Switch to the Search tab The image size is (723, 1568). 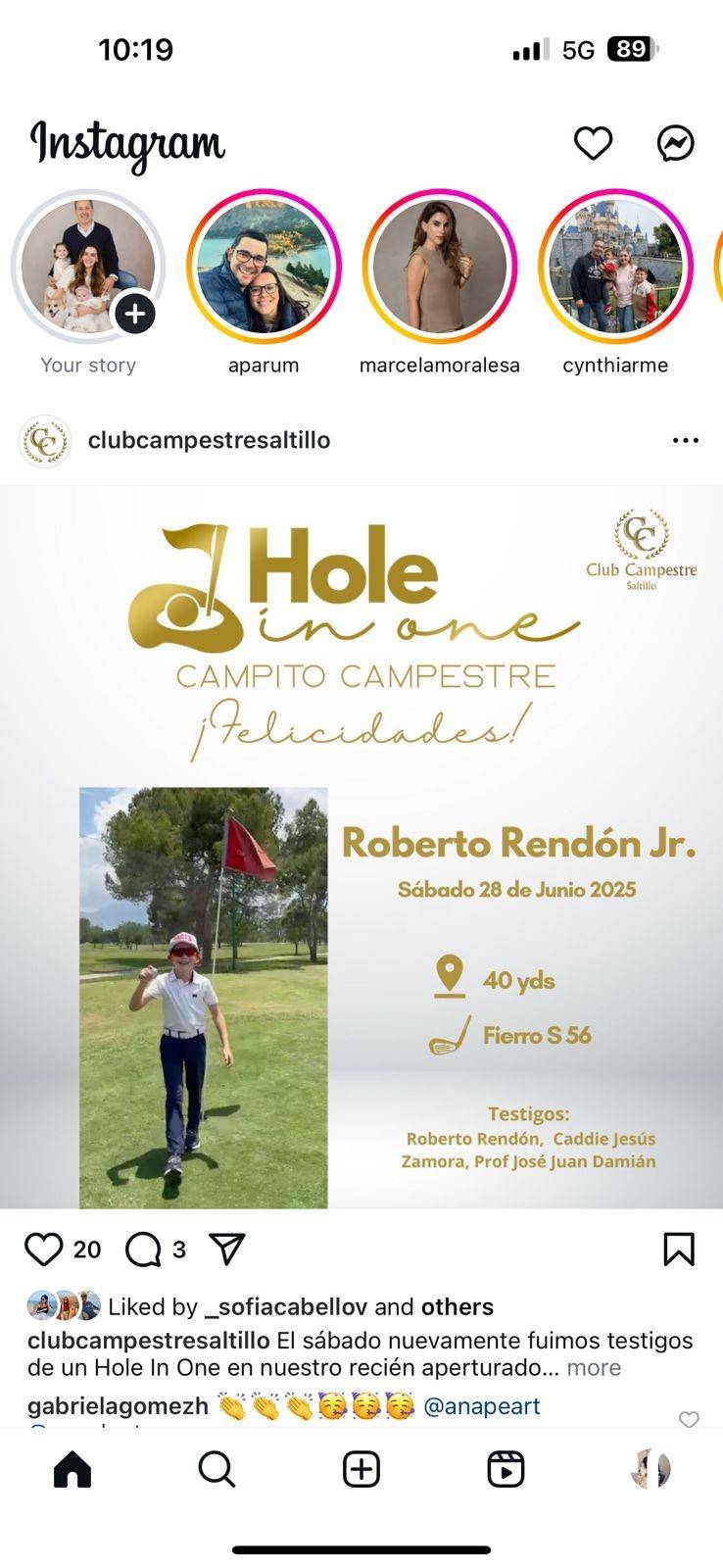pyautogui.click(x=217, y=1469)
